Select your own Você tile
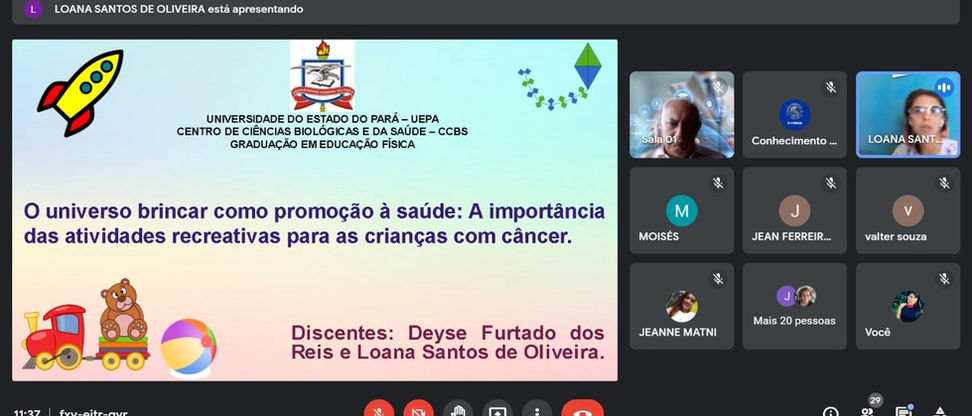Screen dimensions: 972x416 (907, 306)
